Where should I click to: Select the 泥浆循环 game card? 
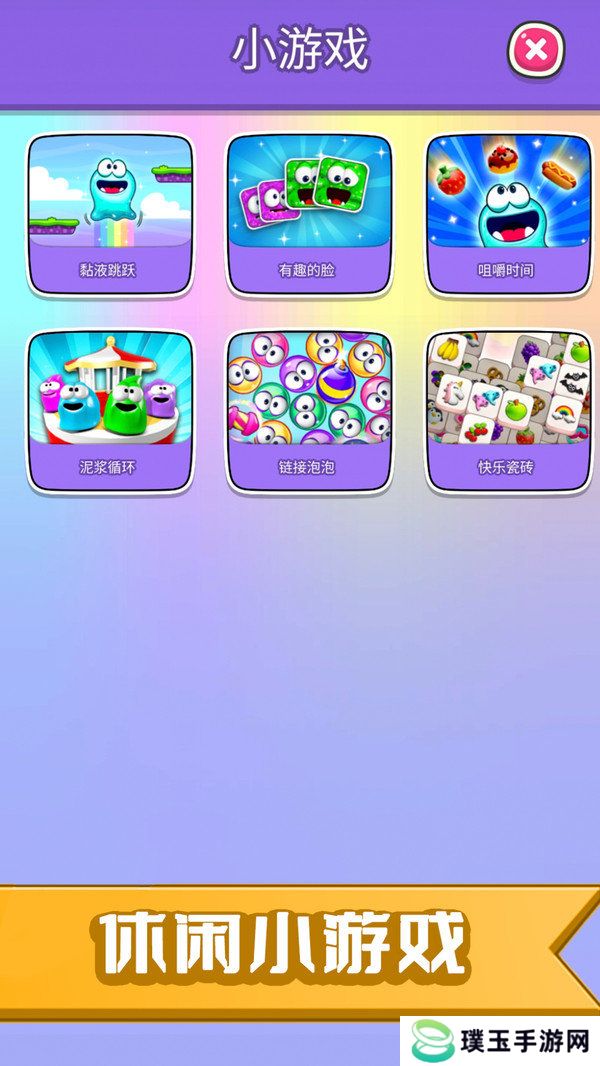click(109, 411)
